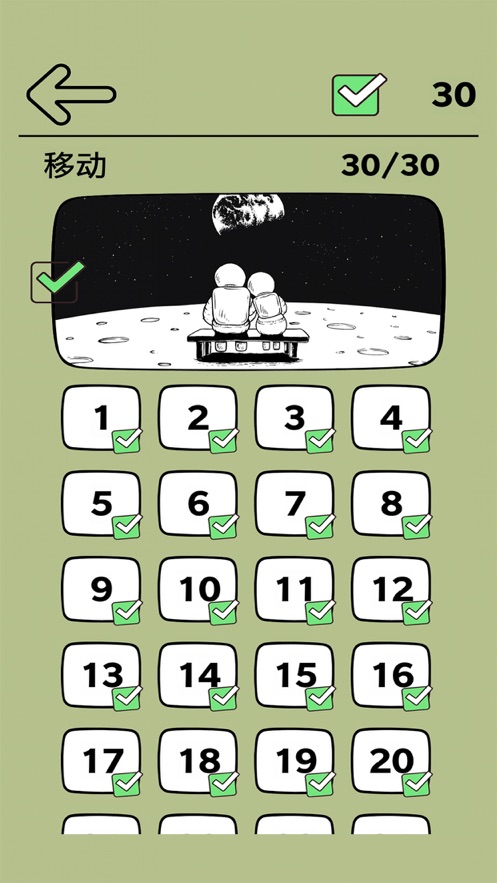497x883 pixels.
Task: Select level 8
Action: click(391, 503)
